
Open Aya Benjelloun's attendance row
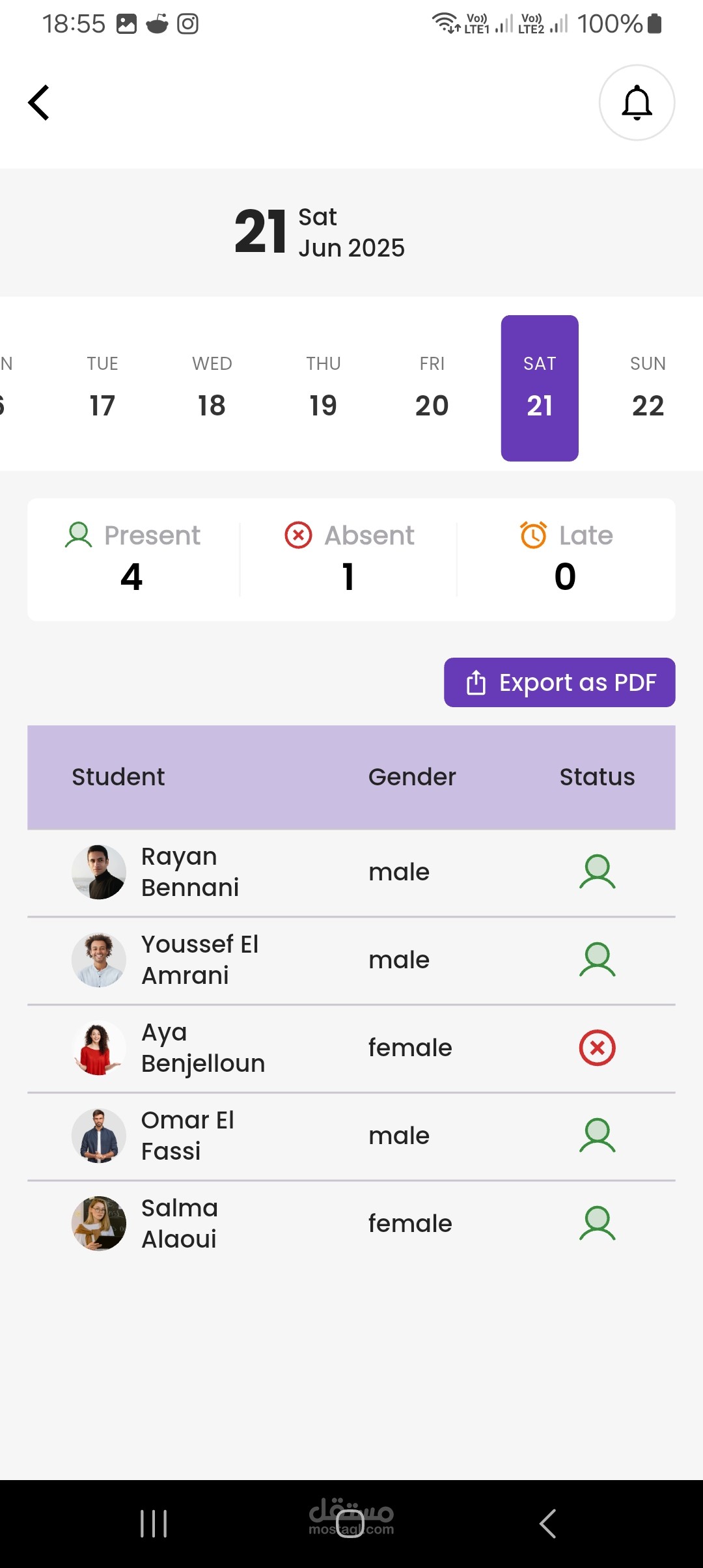(351, 1048)
